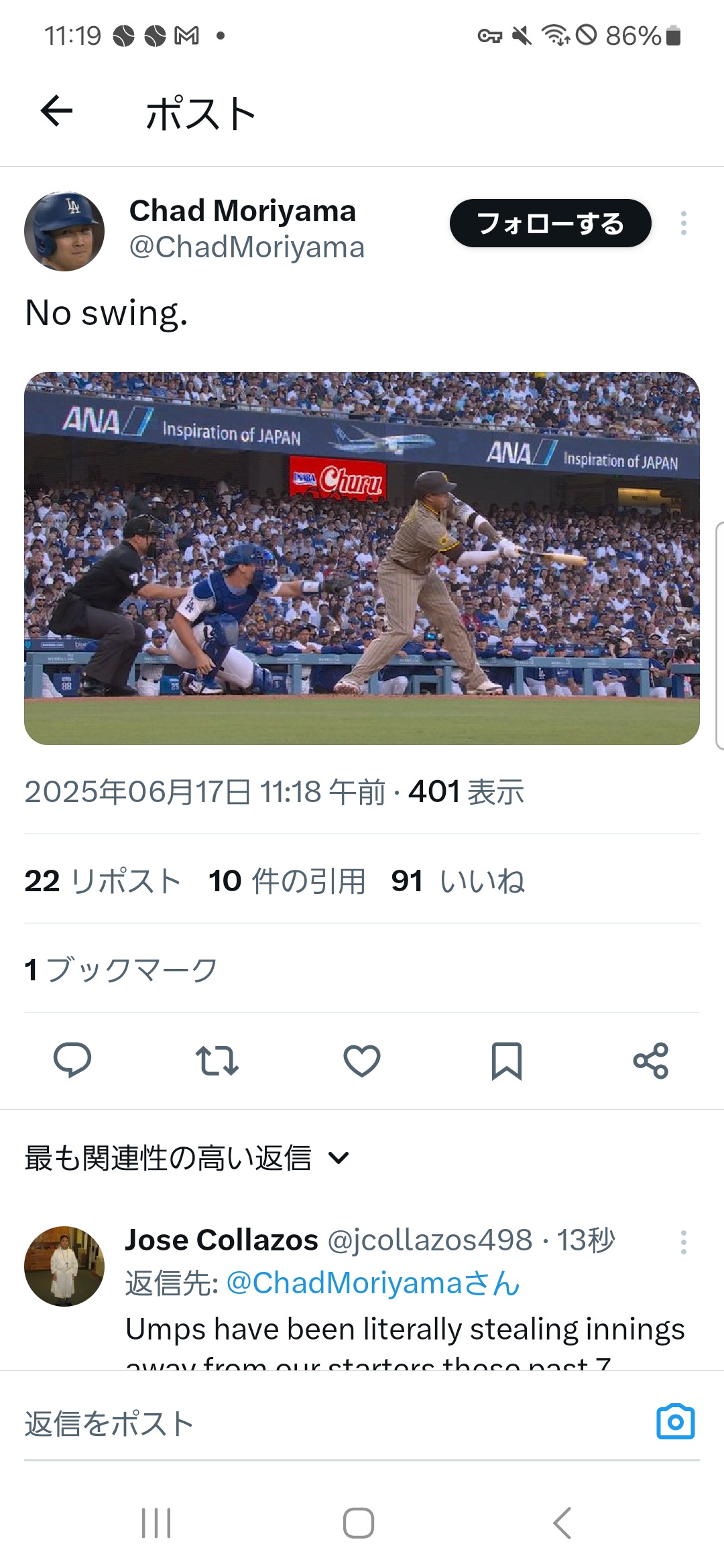Viewport: 724px width, 1568px height.
Task: View the 22 reposts list
Action: point(103,880)
